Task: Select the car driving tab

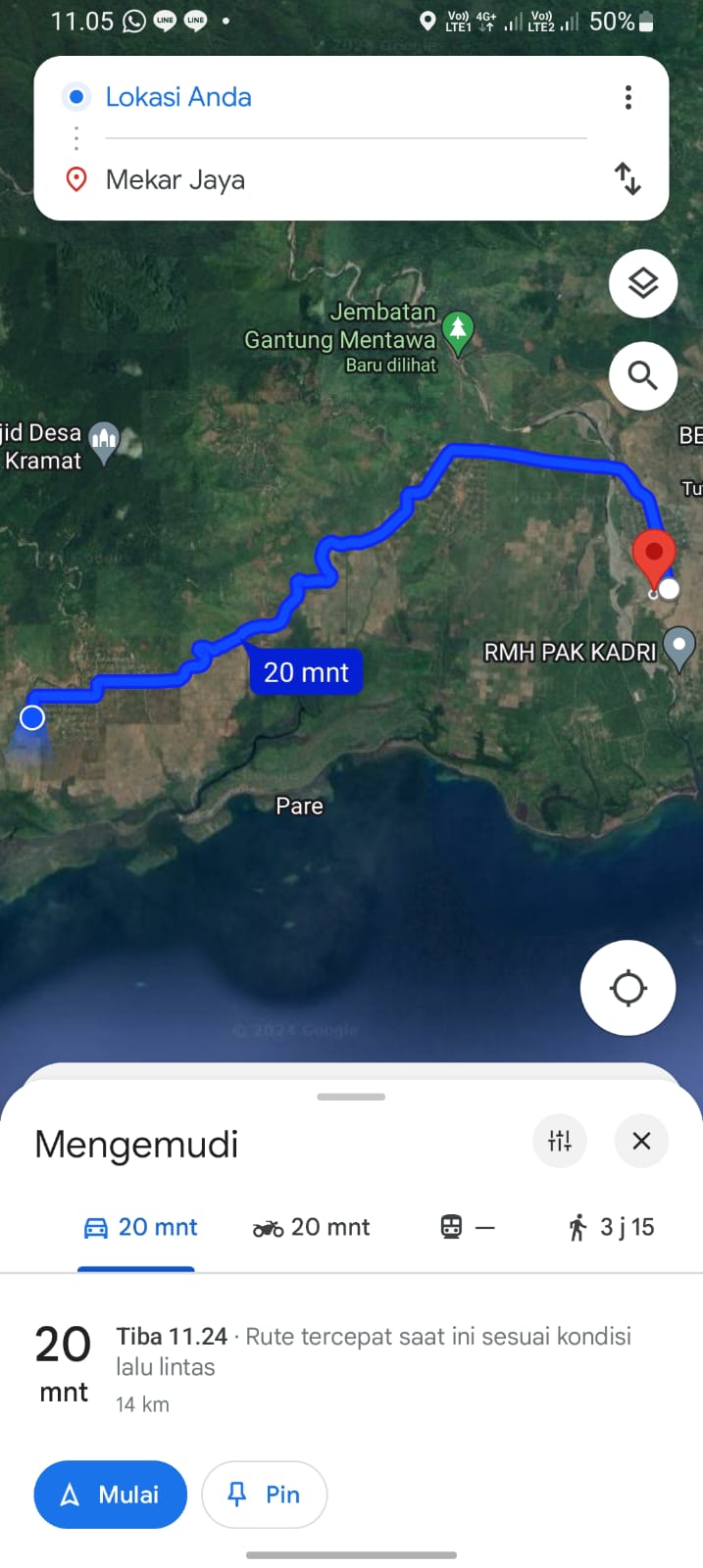Action: coord(140,1227)
